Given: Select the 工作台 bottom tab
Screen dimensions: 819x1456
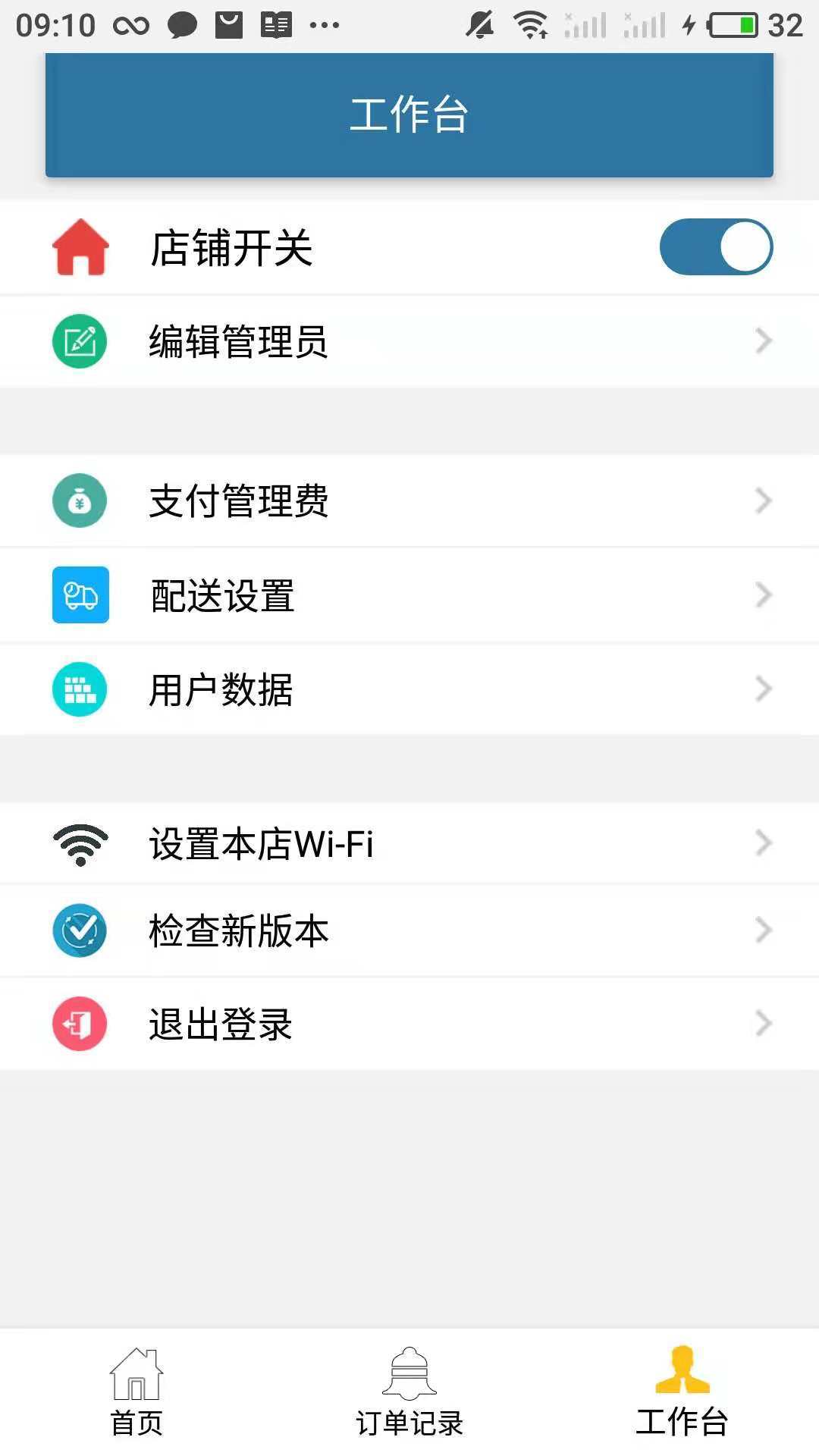Looking at the screenshot, I should pyautogui.click(x=682, y=1392).
